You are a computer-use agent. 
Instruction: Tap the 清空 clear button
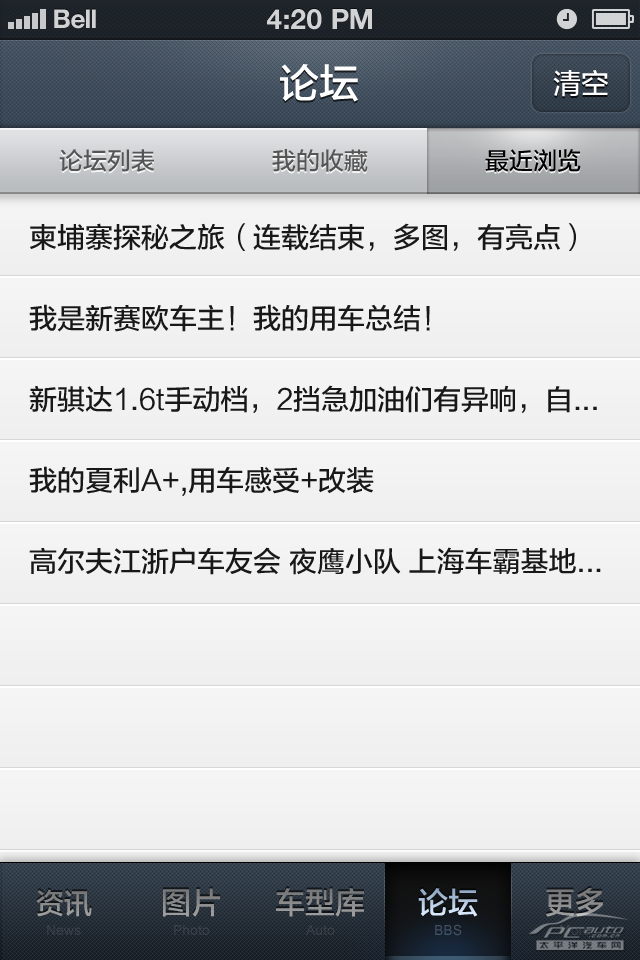coord(581,83)
